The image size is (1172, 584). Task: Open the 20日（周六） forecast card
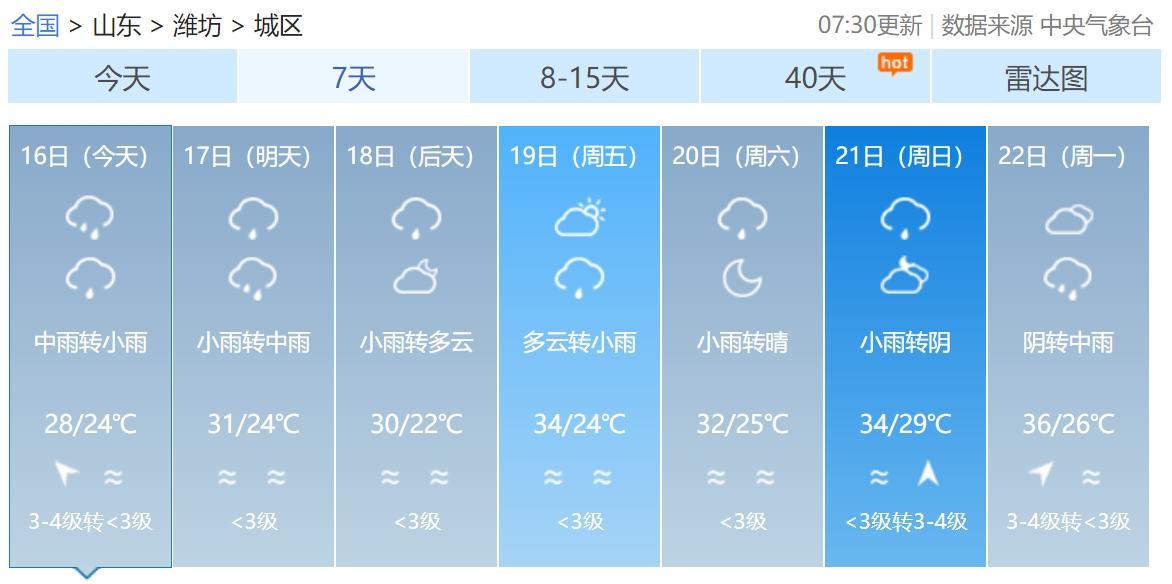click(x=742, y=345)
